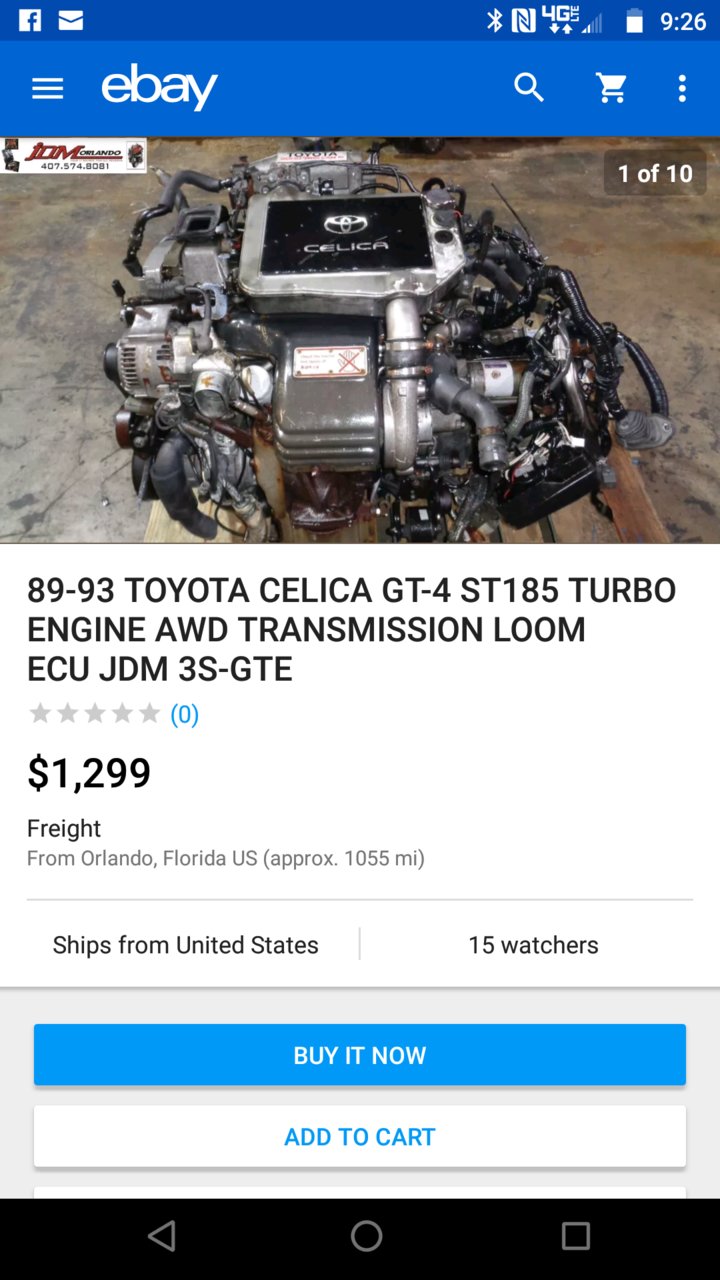The width and height of the screenshot is (720, 1280).
Task: Return to the home screen
Action: [366, 1236]
